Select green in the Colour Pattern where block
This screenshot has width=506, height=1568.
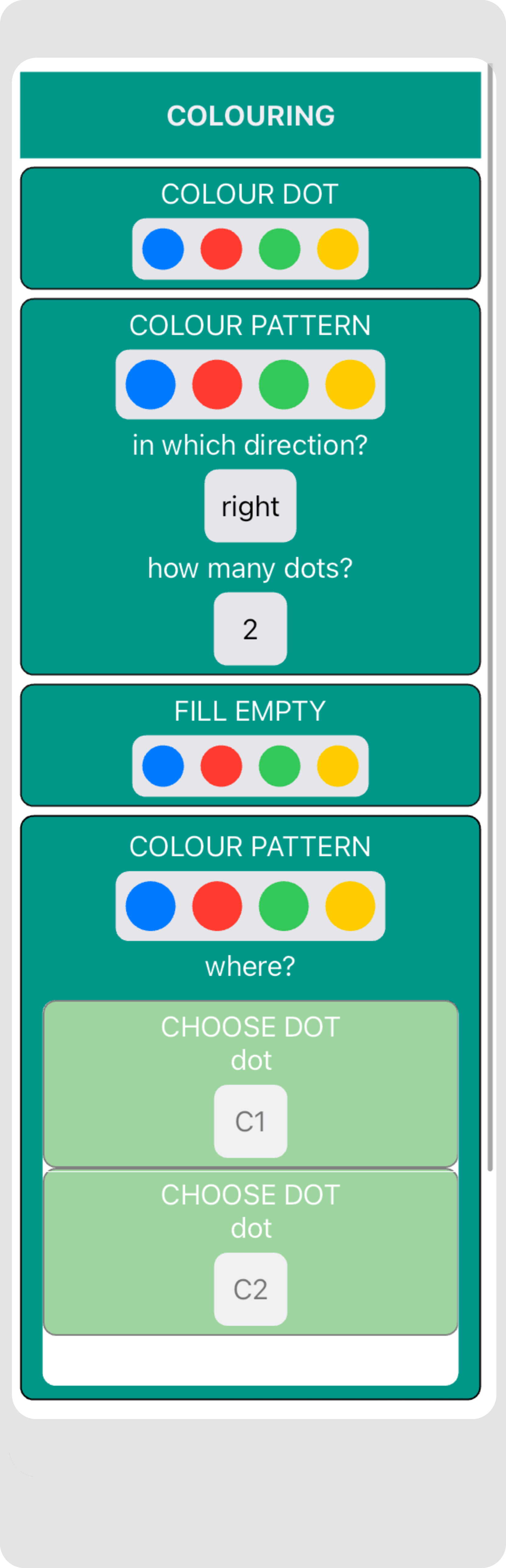(x=284, y=906)
